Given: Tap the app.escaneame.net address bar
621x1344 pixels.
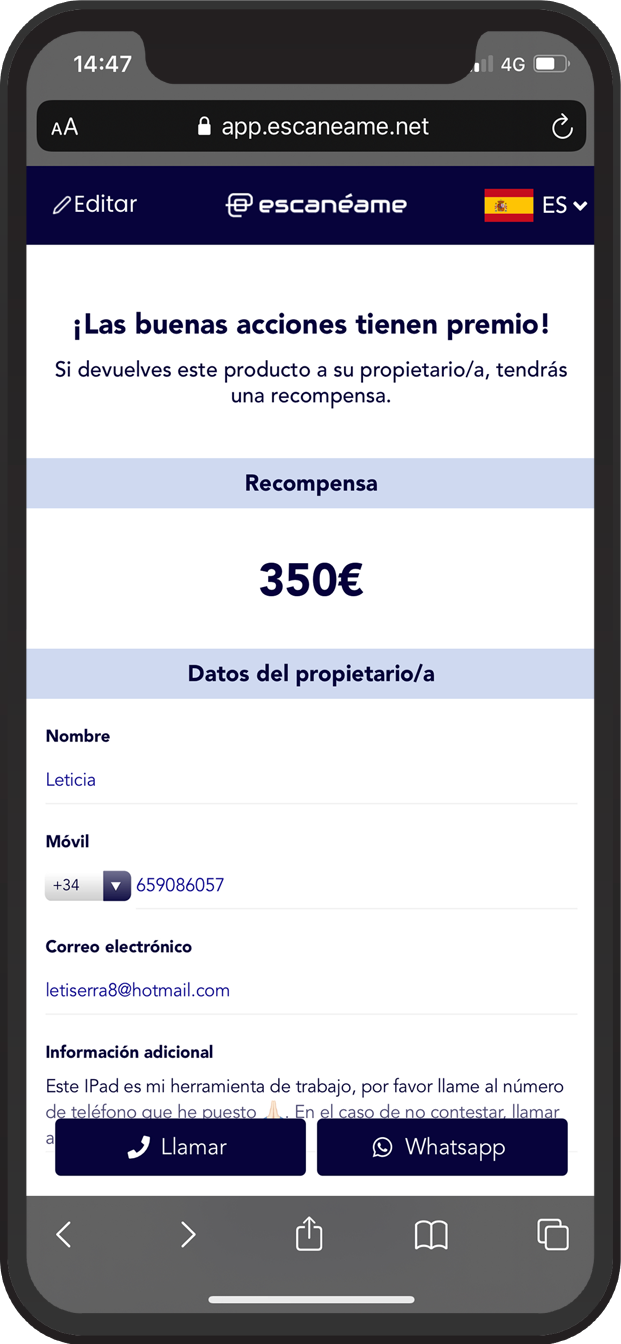Looking at the screenshot, I should [314, 127].
